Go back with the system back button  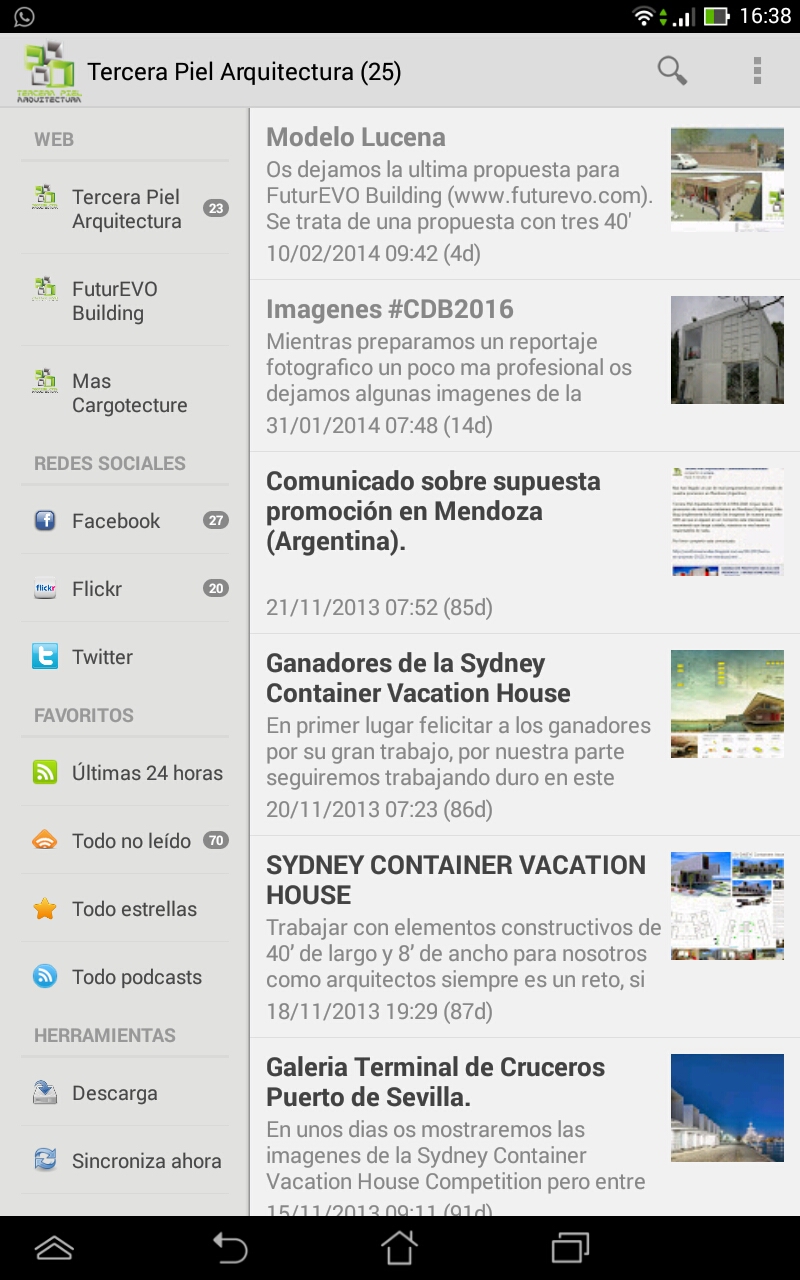tap(228, 1247)
